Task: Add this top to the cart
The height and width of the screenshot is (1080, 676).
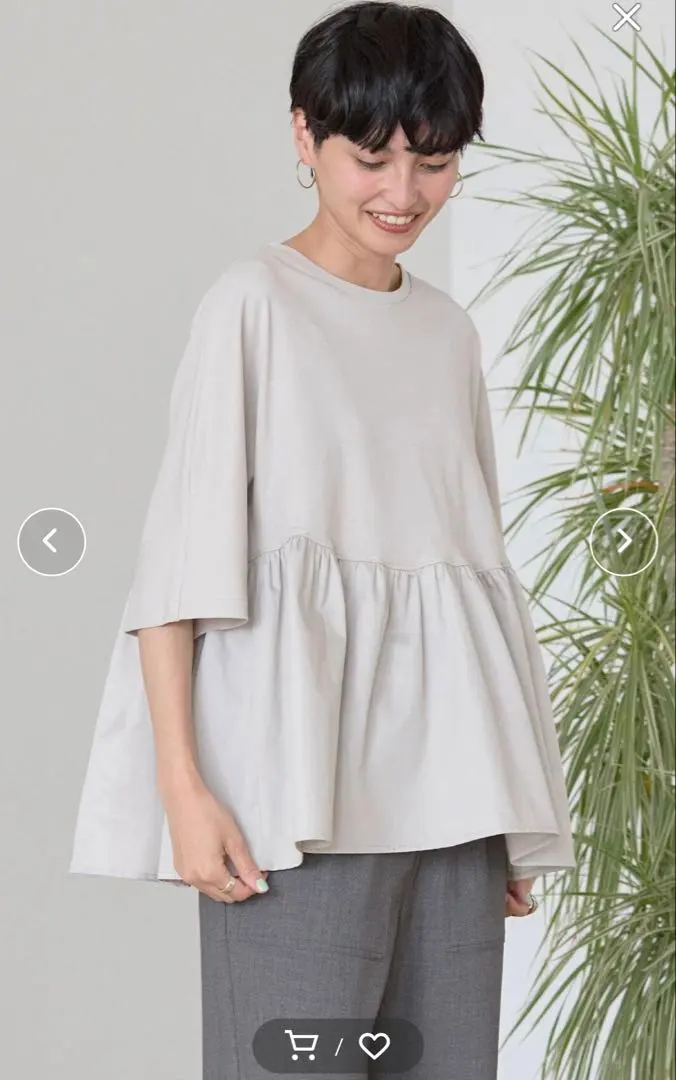Action: click(301, 1046)
